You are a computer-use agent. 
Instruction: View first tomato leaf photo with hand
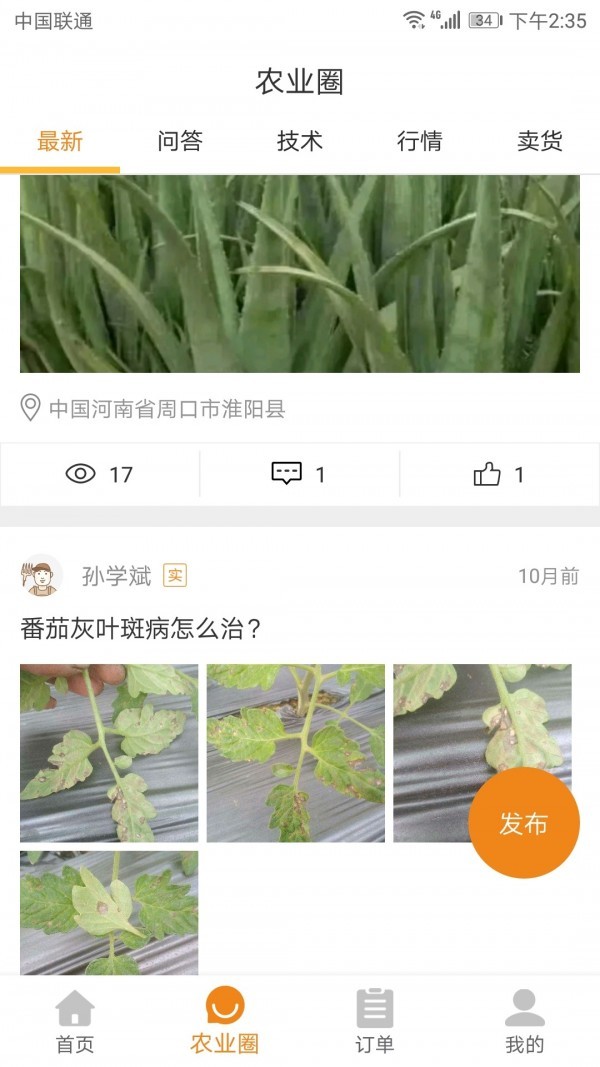(109, 753)
